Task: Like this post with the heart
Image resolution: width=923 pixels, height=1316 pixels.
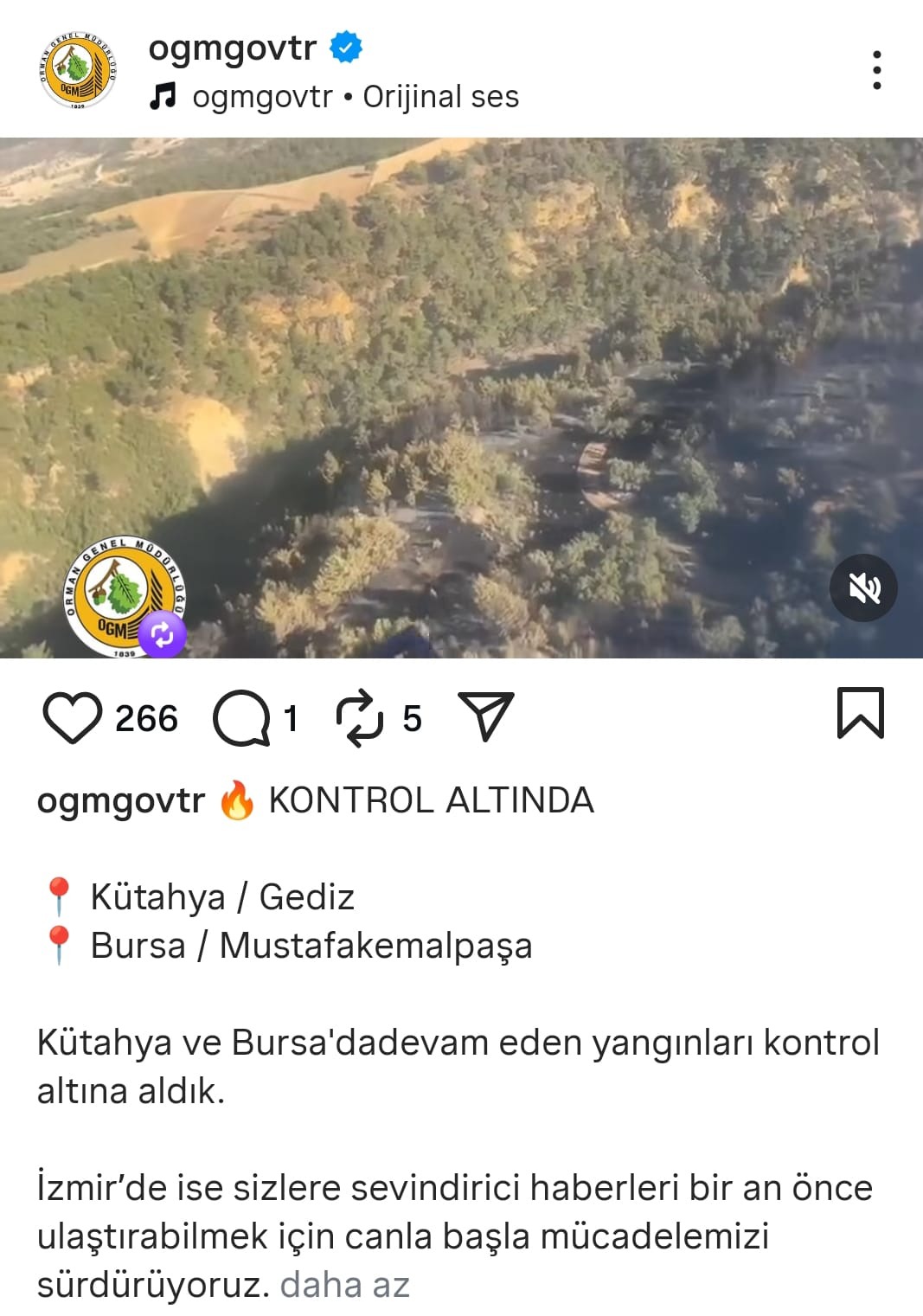Action: (x=72, y=718)
